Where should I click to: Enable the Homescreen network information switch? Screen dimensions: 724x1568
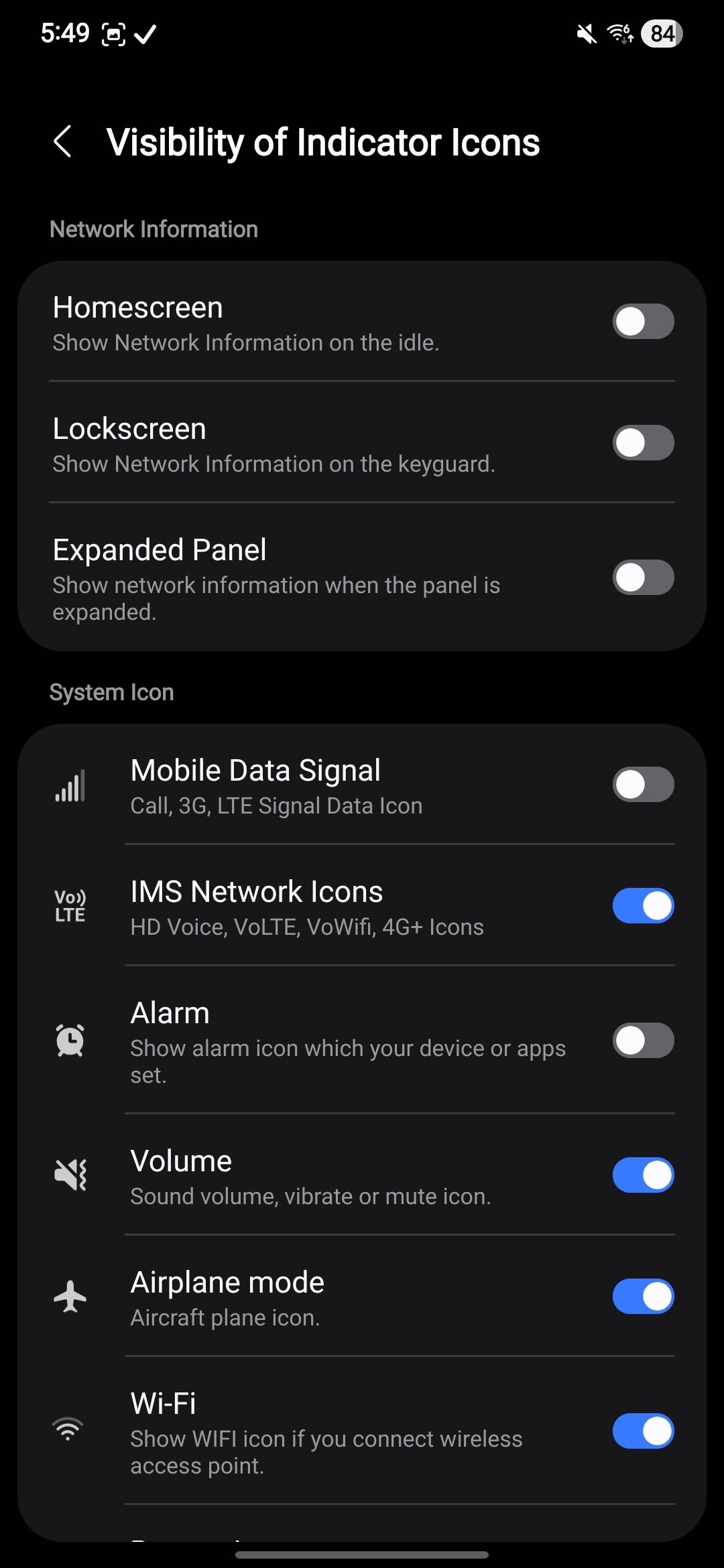643,322
